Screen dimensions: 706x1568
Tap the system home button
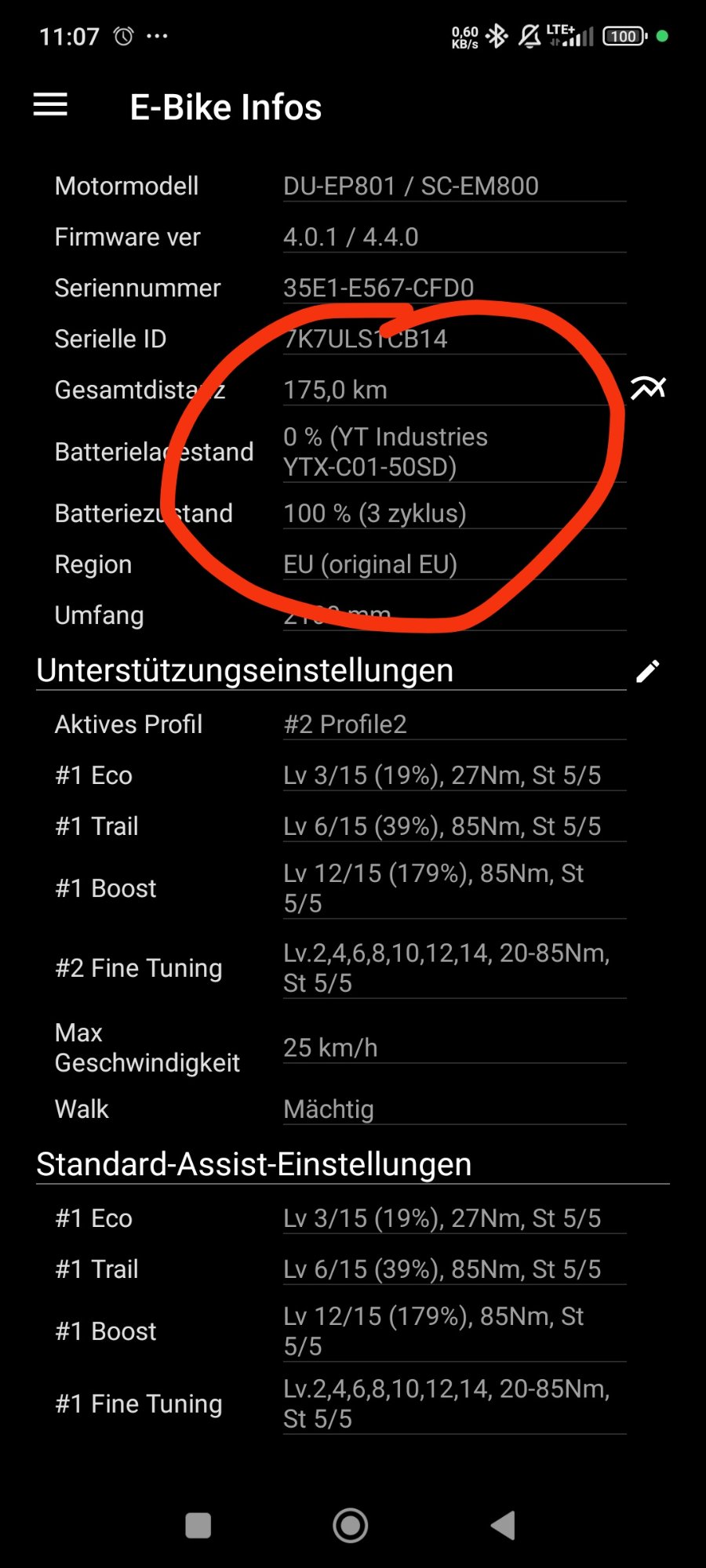(x=351, y=1526)
